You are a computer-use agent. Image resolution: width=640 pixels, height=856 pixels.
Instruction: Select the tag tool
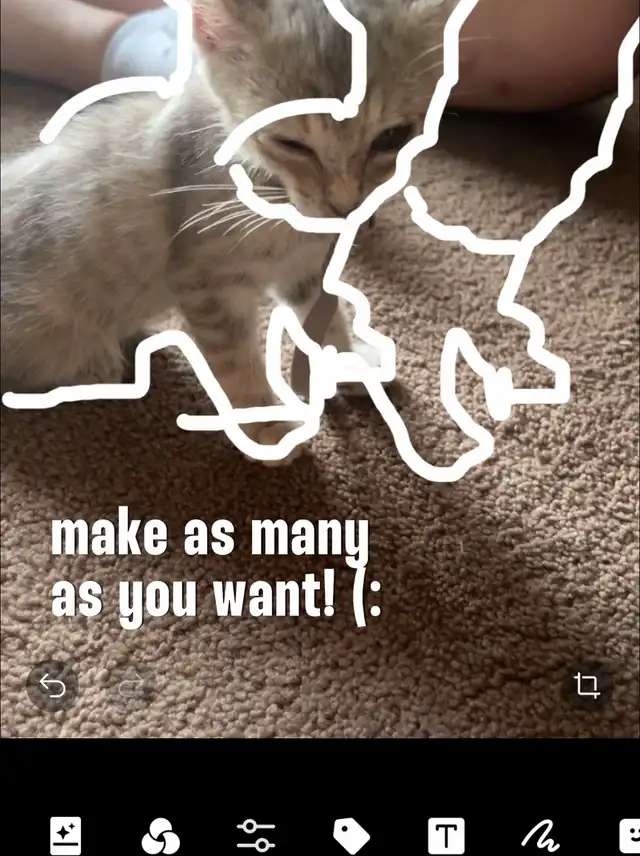[x=351, y=835]
